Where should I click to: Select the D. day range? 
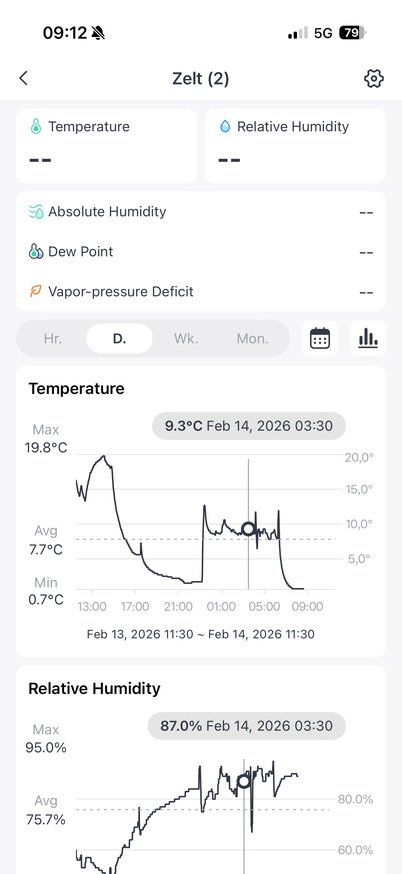tap(119, 338)
